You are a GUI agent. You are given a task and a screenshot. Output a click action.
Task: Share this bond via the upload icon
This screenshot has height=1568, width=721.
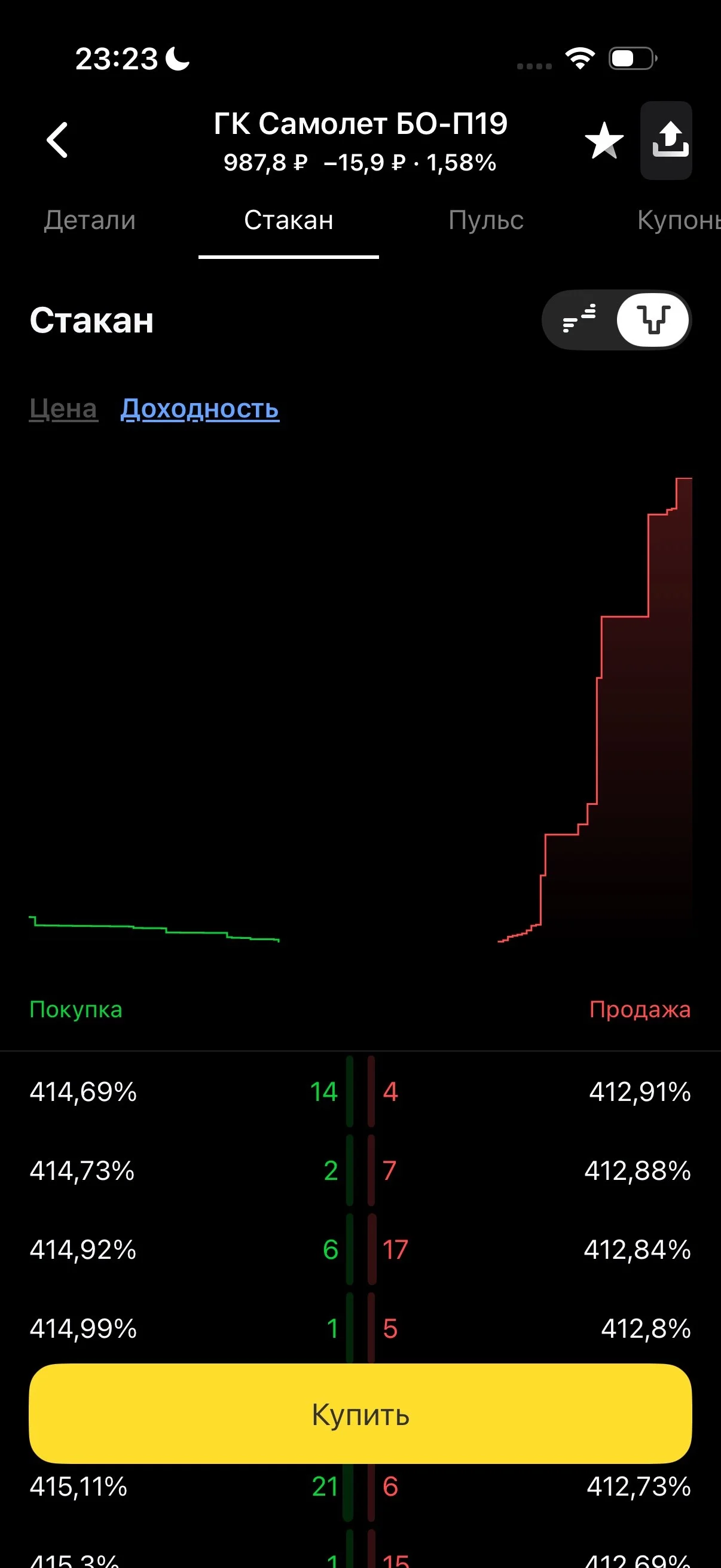click(x=666, y=141)
